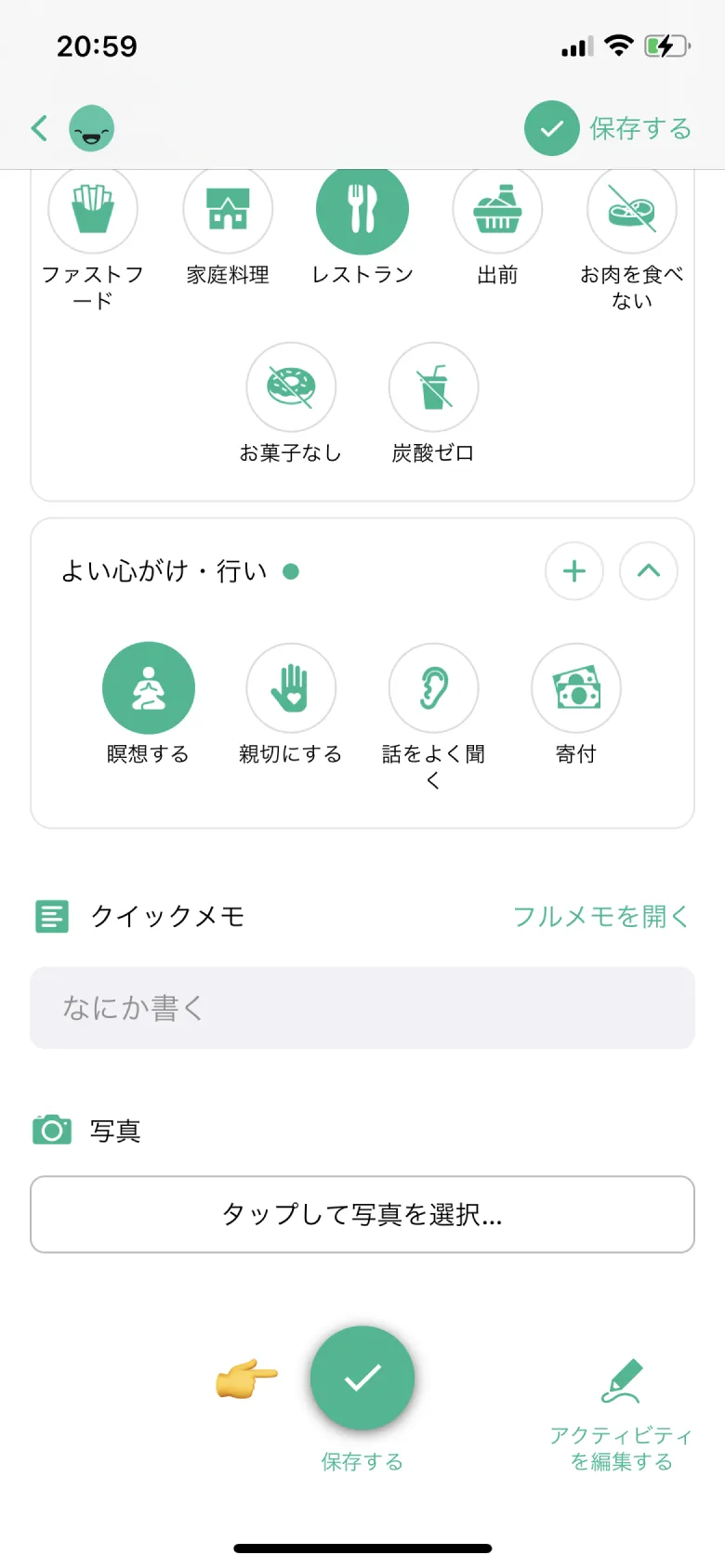Tap the 寄付 donation money icon
The height and width of the screenshot is (1568, 725).
576,687
